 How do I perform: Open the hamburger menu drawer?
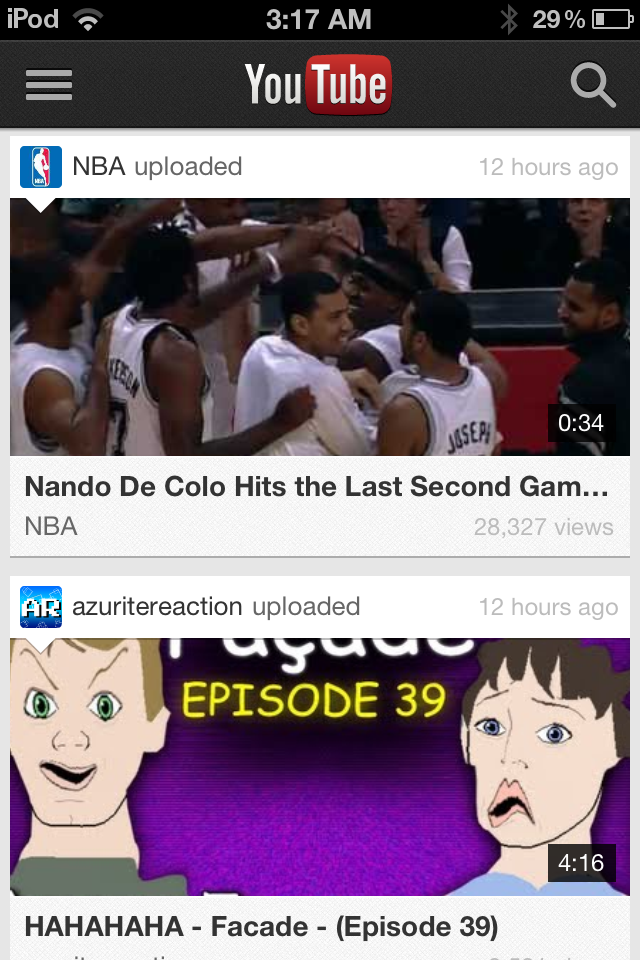[48, 84]
